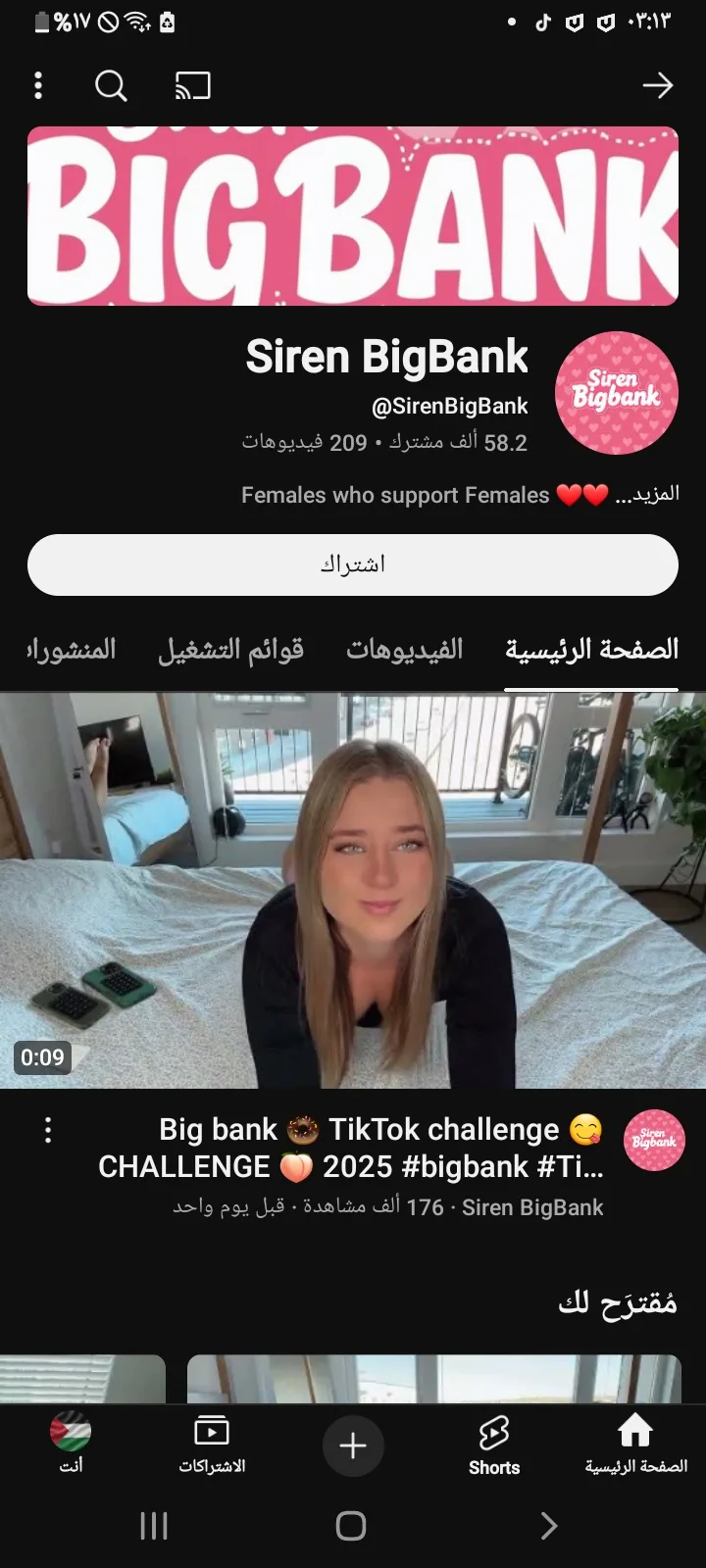Go to YouTube home in bottom bar
Screen dimensions: 706x1568
pyautogui.click(x=635, y=1445)
